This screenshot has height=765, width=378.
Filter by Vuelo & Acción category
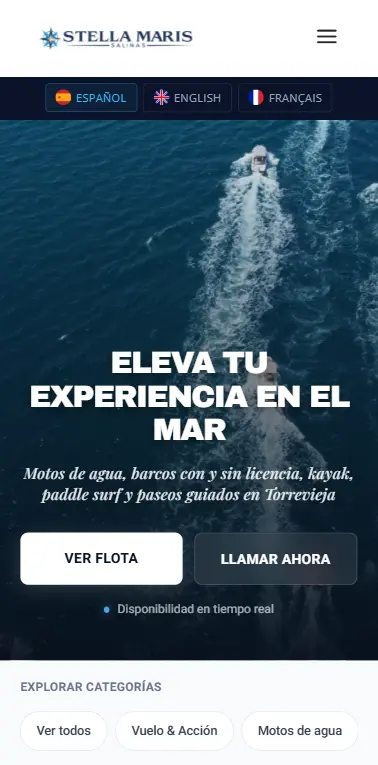point(175,730)
